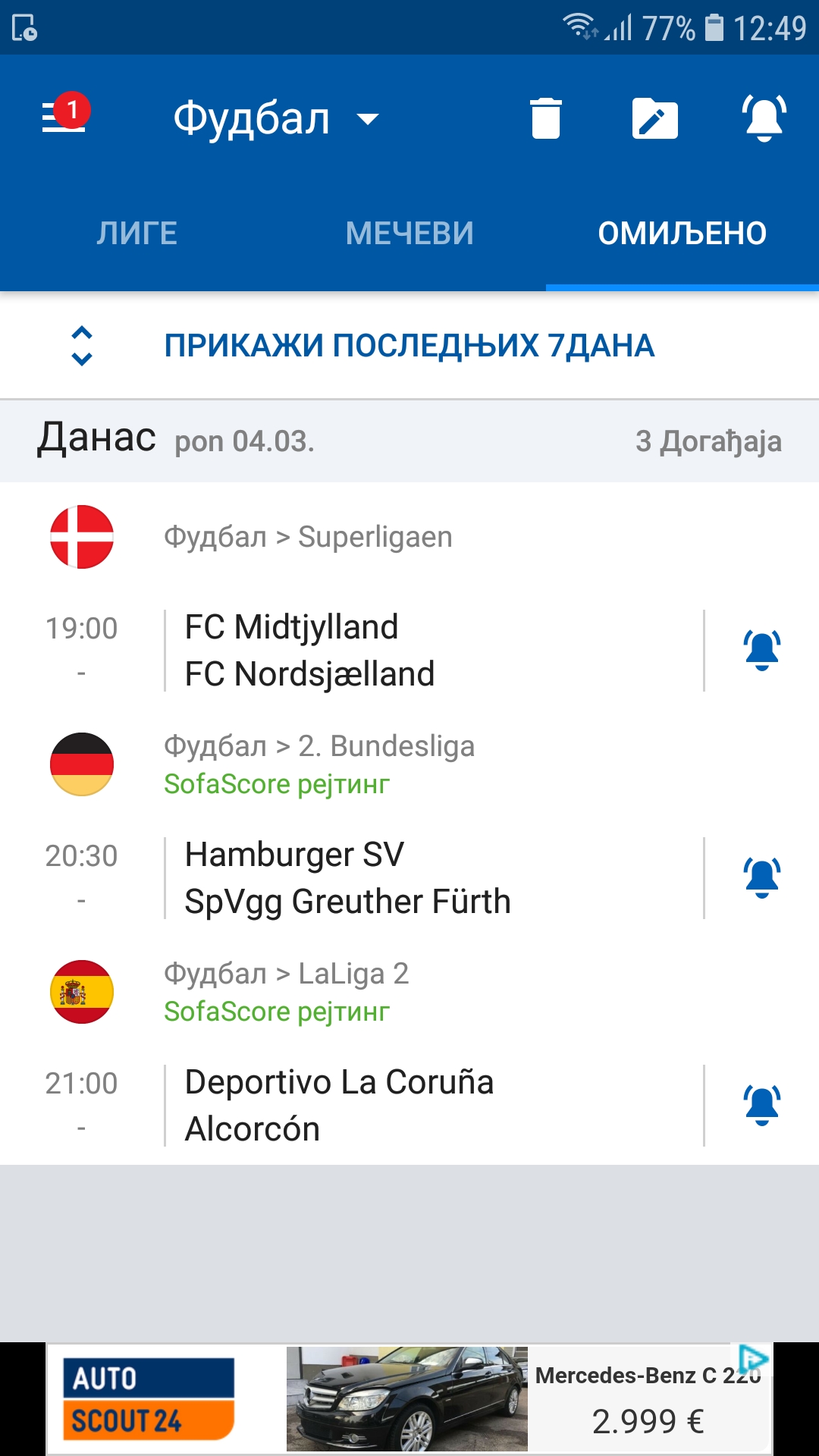Open the 2. Bundesliga league header

coord(409,764)
